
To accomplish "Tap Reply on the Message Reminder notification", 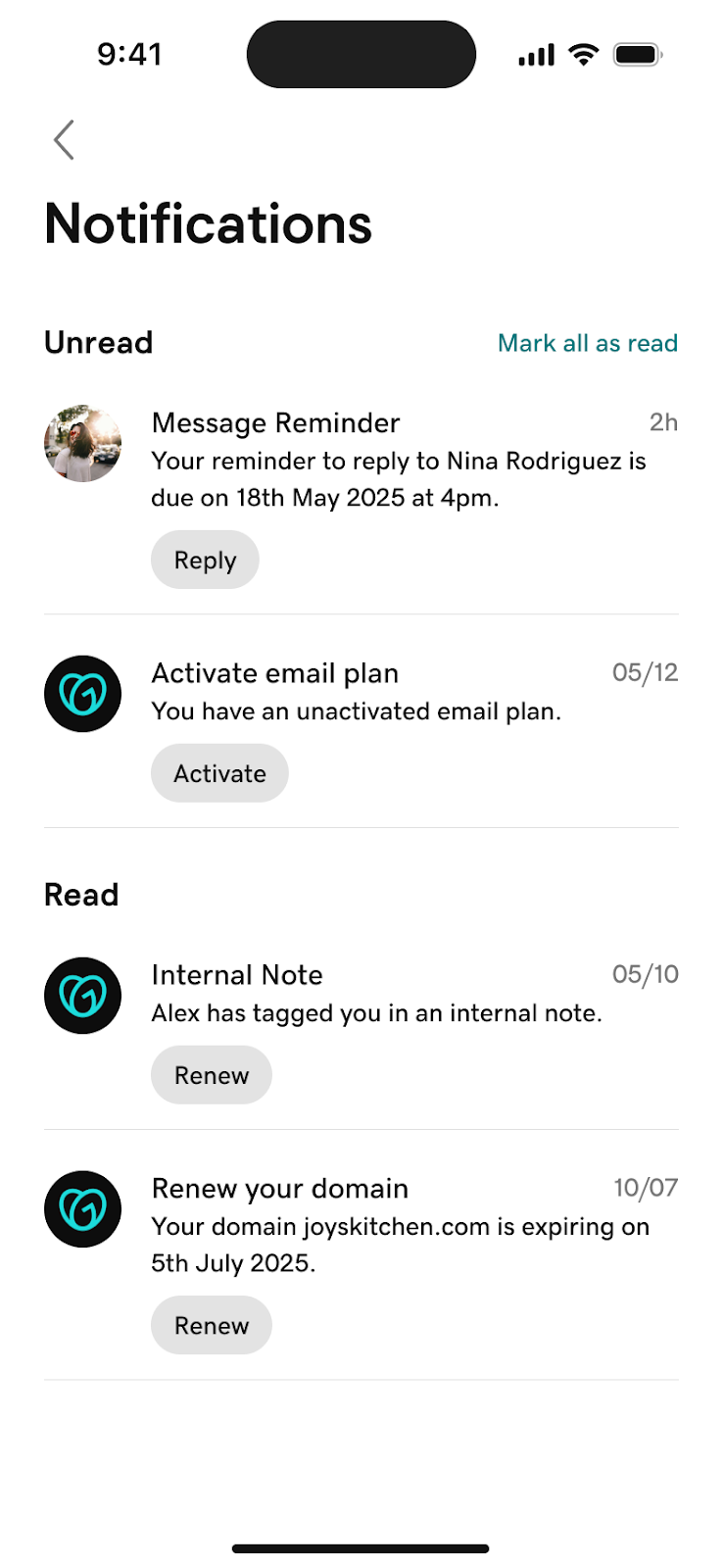I will (205, 561).
